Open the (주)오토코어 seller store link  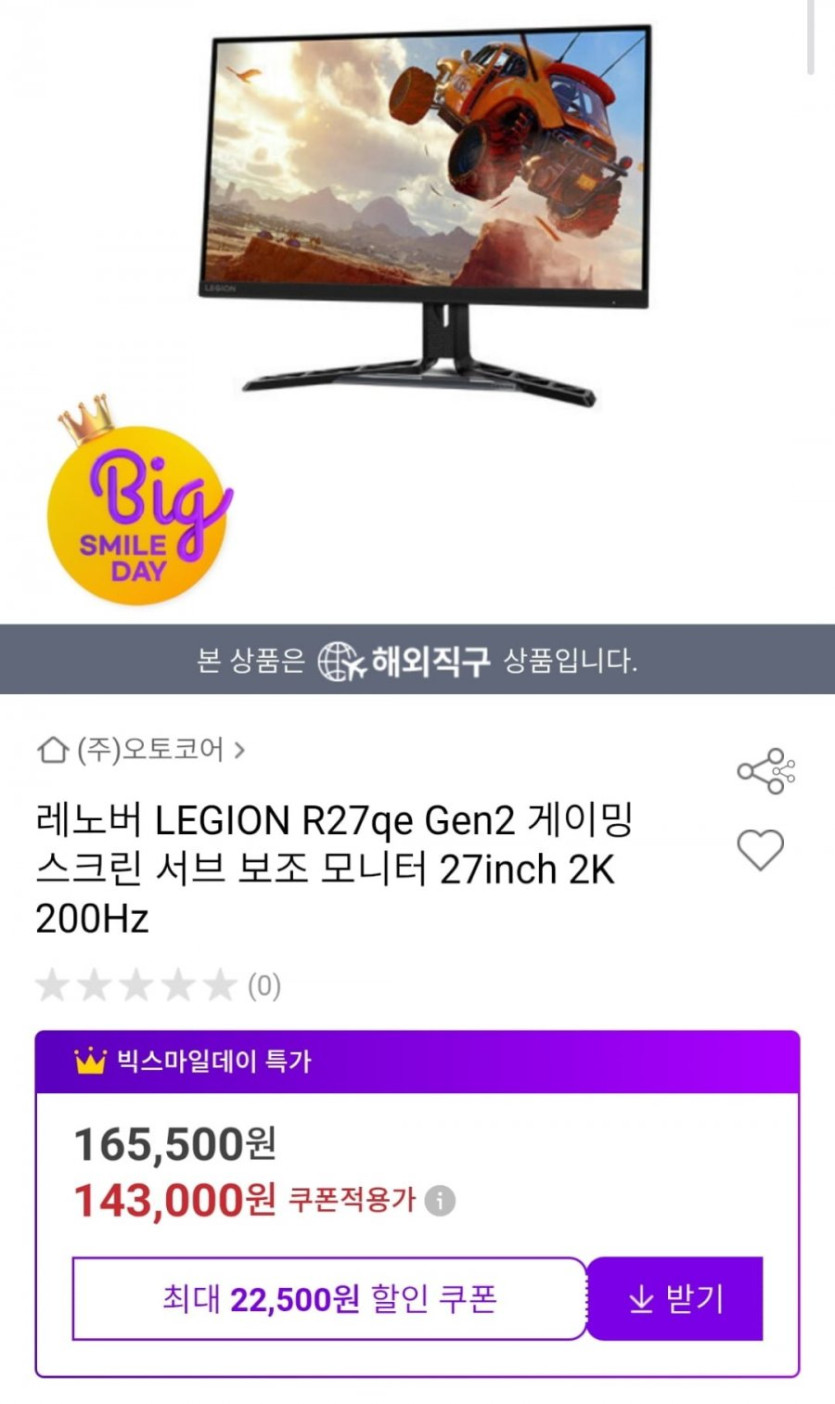tap(142, 750)
